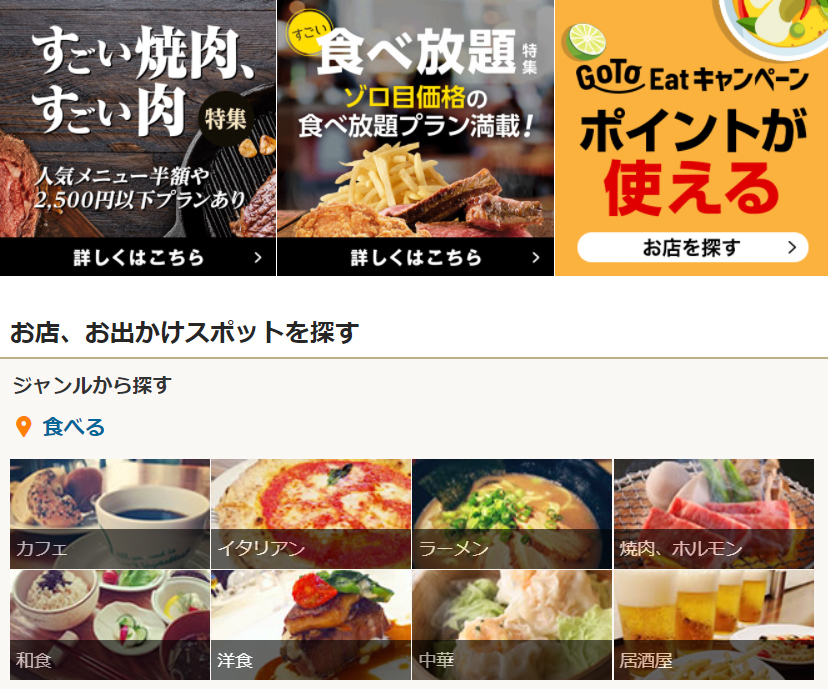Open the 中華 genre tile
Screen dimensions: 828x689
pyautogui.click(x=512, y=625)
